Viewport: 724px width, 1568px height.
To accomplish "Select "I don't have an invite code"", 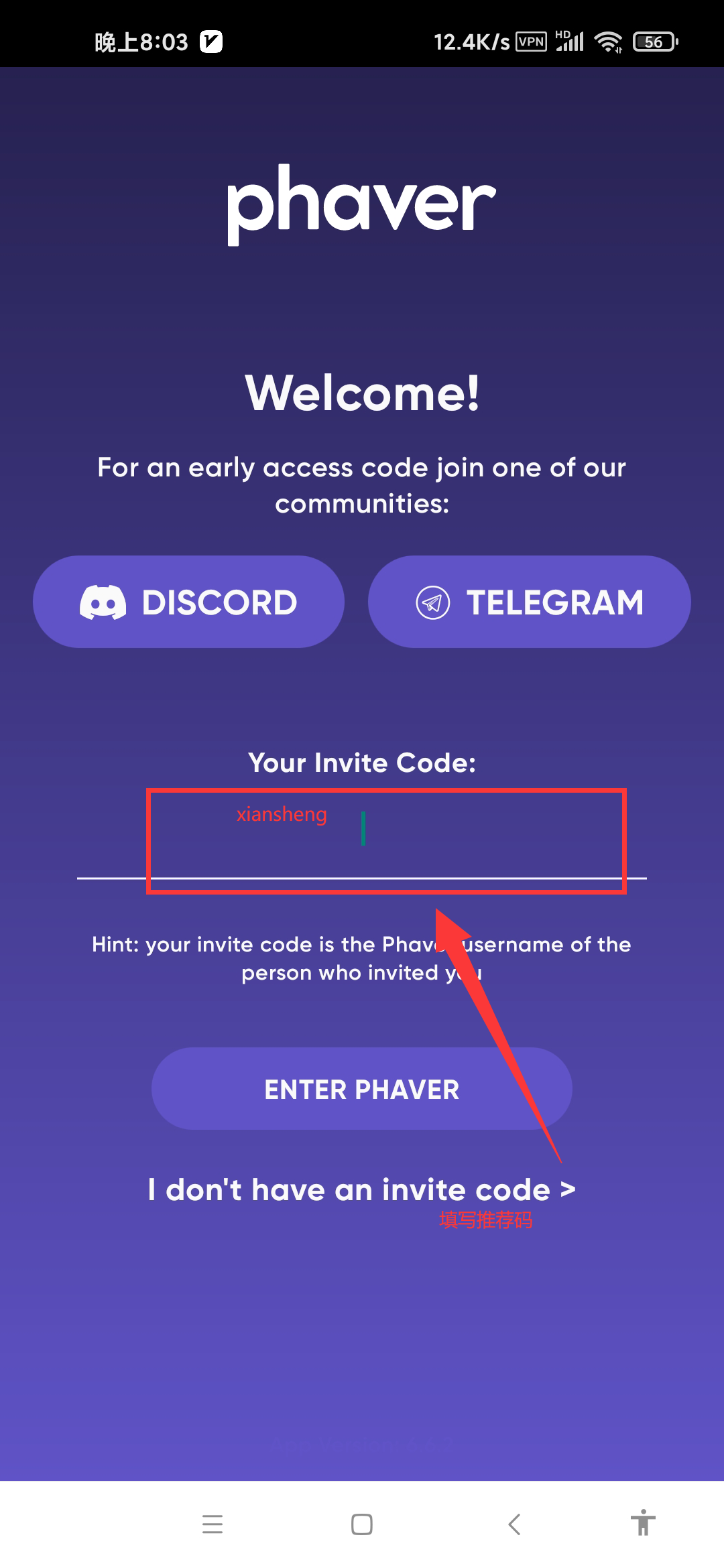I will coord(362,1190).
